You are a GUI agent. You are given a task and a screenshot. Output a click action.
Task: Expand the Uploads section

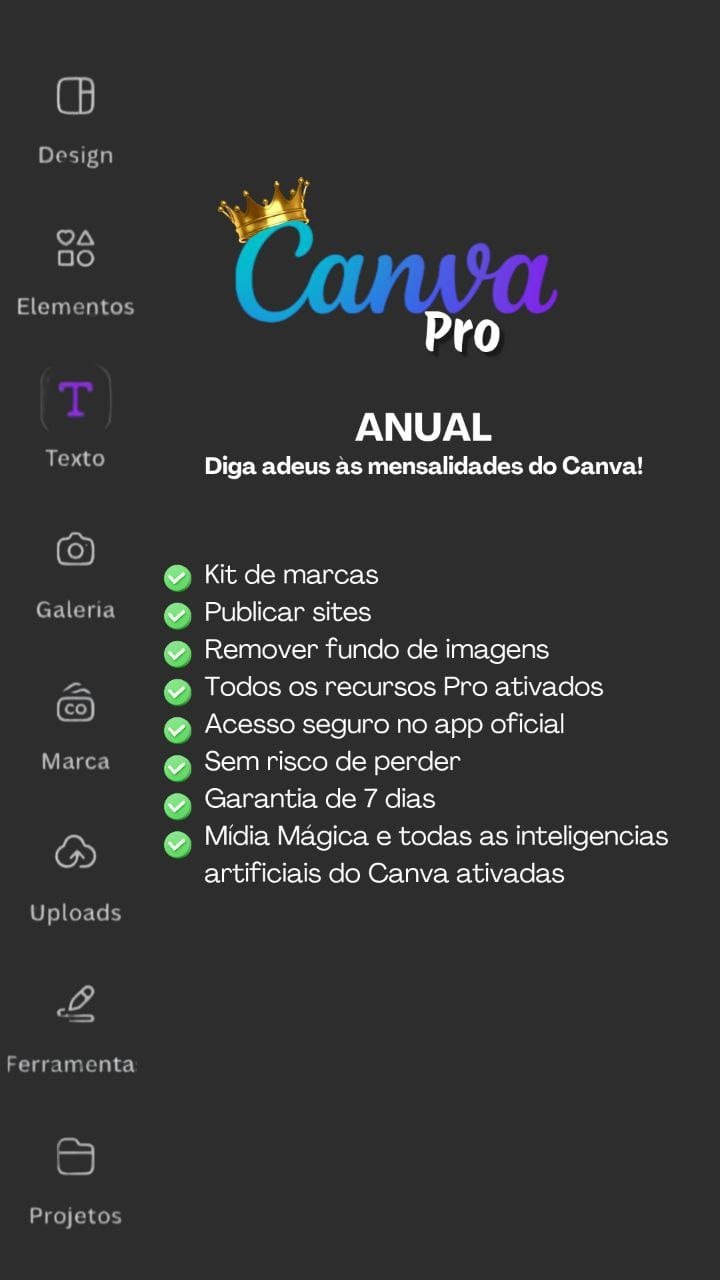pyautogui.click(x=75, y=880)
